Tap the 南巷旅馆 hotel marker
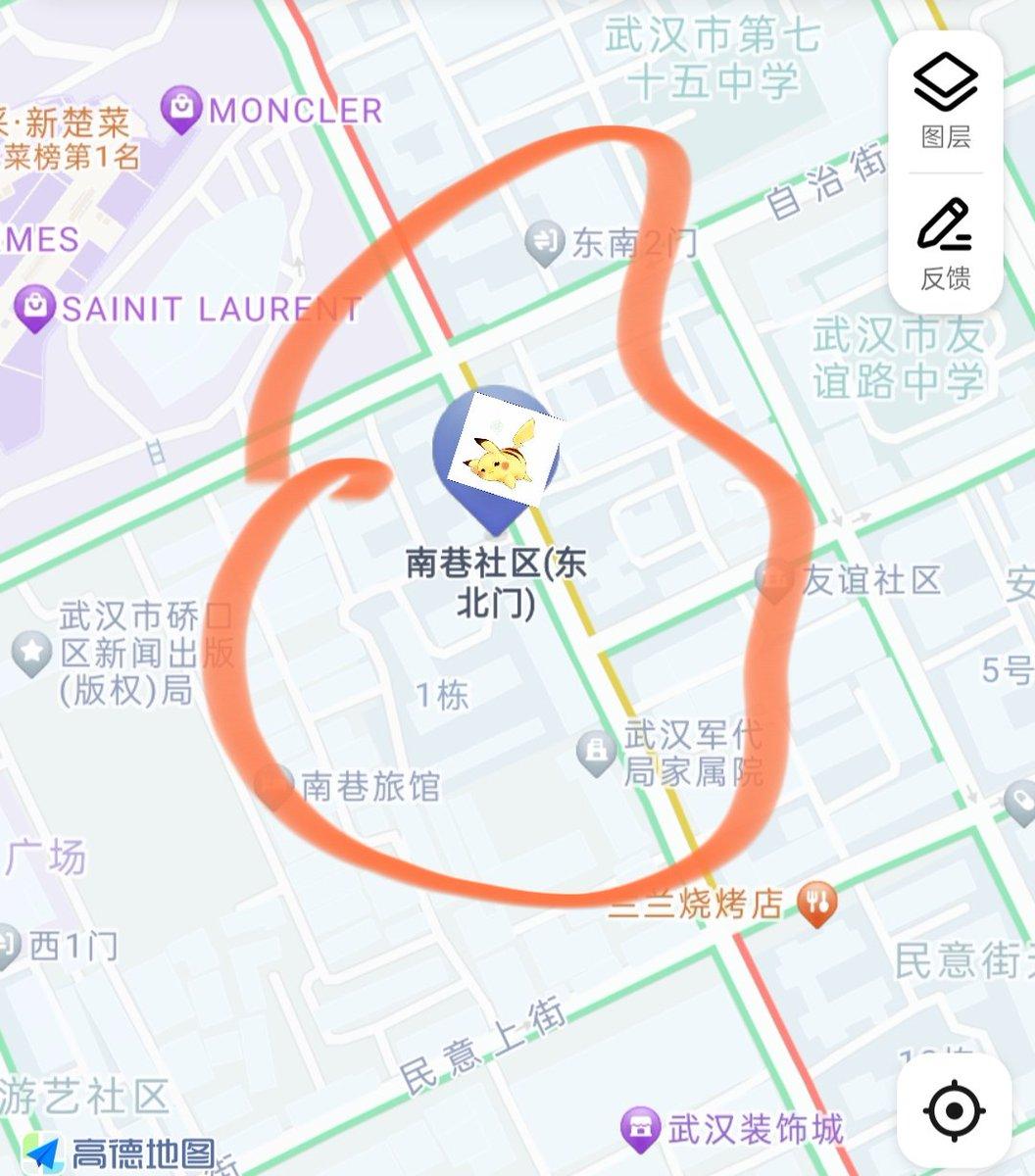The image size is (1035, 1176). click(x=274, y=786)
